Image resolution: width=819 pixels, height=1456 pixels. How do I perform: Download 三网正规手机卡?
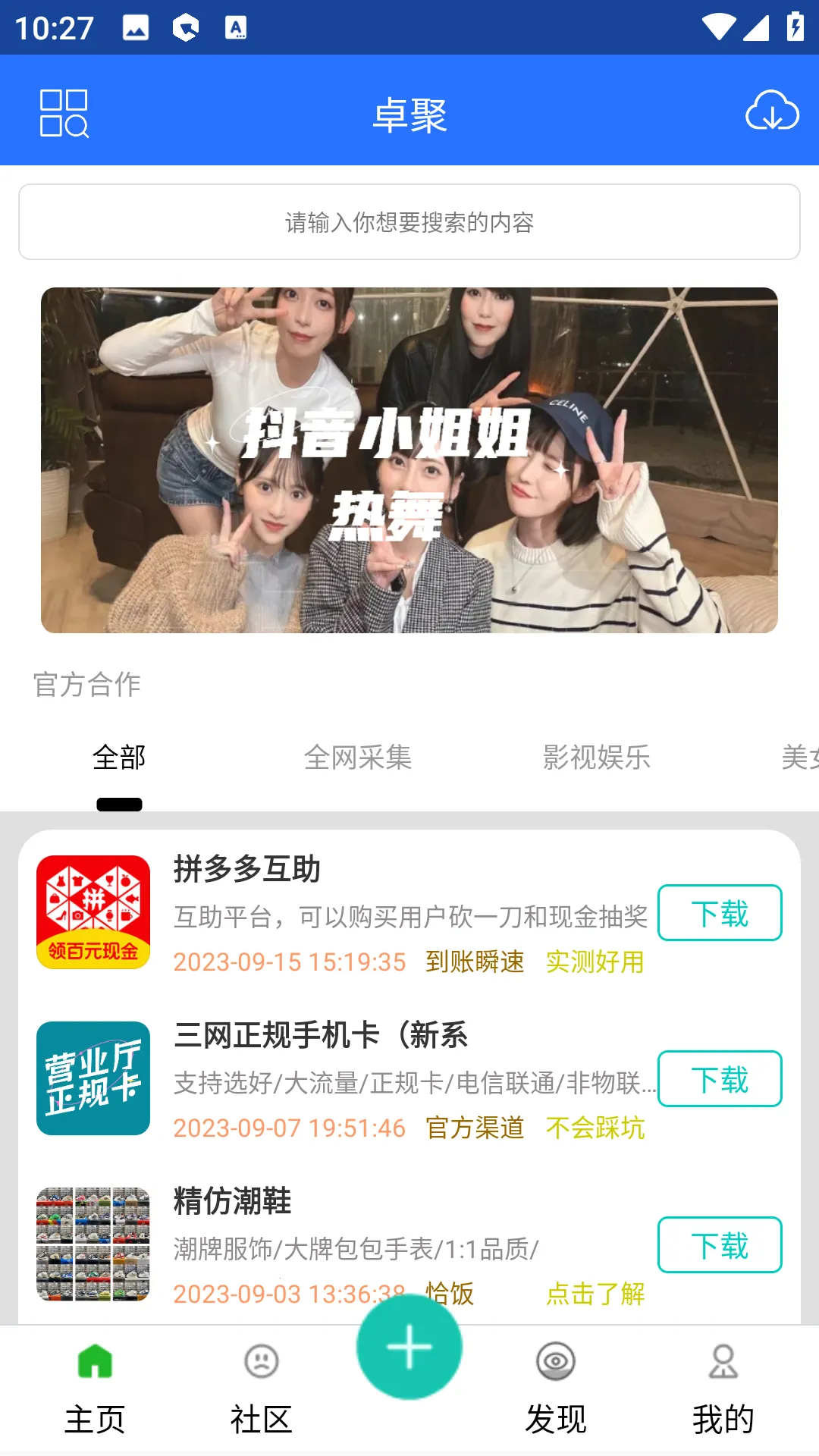tap(720, 1079)
